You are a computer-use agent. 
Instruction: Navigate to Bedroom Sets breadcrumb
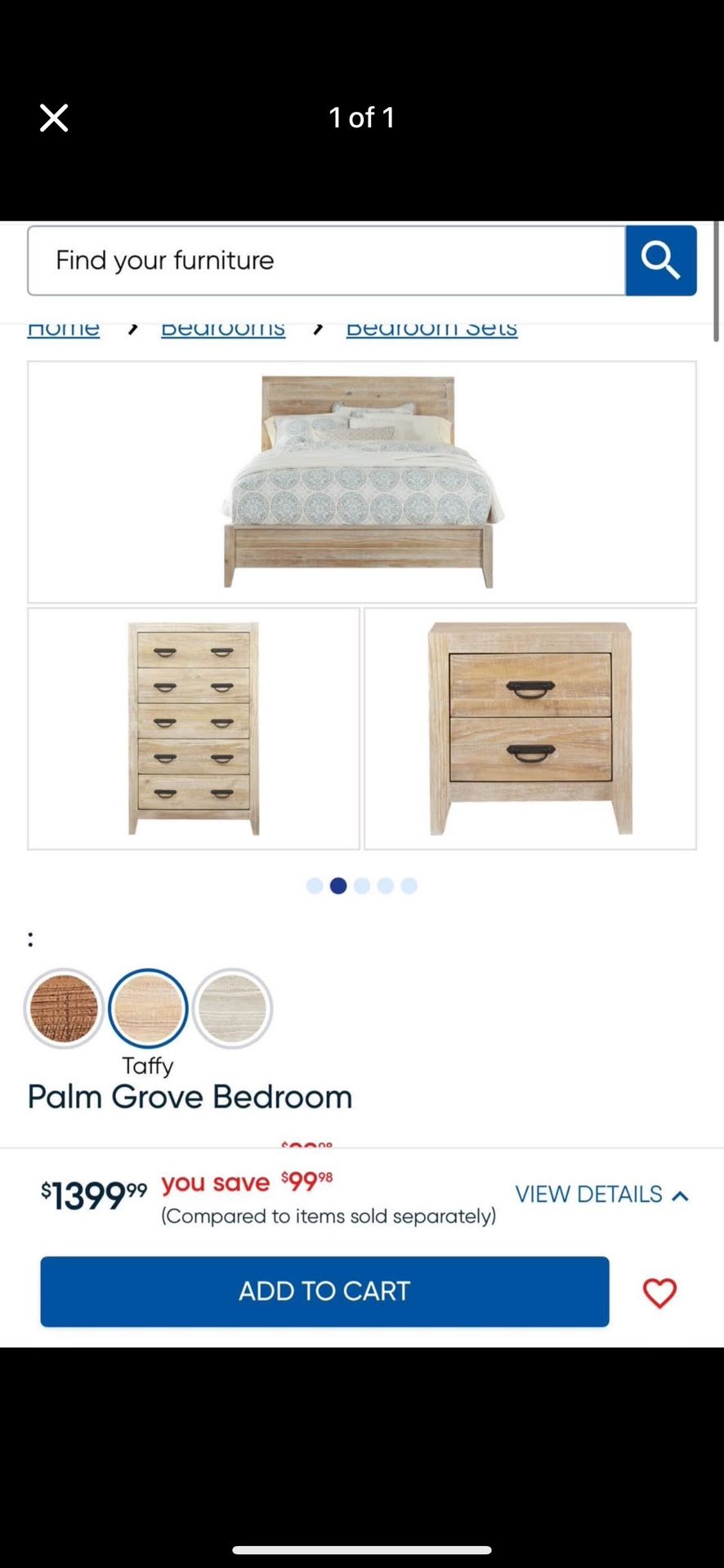point(432,327)
